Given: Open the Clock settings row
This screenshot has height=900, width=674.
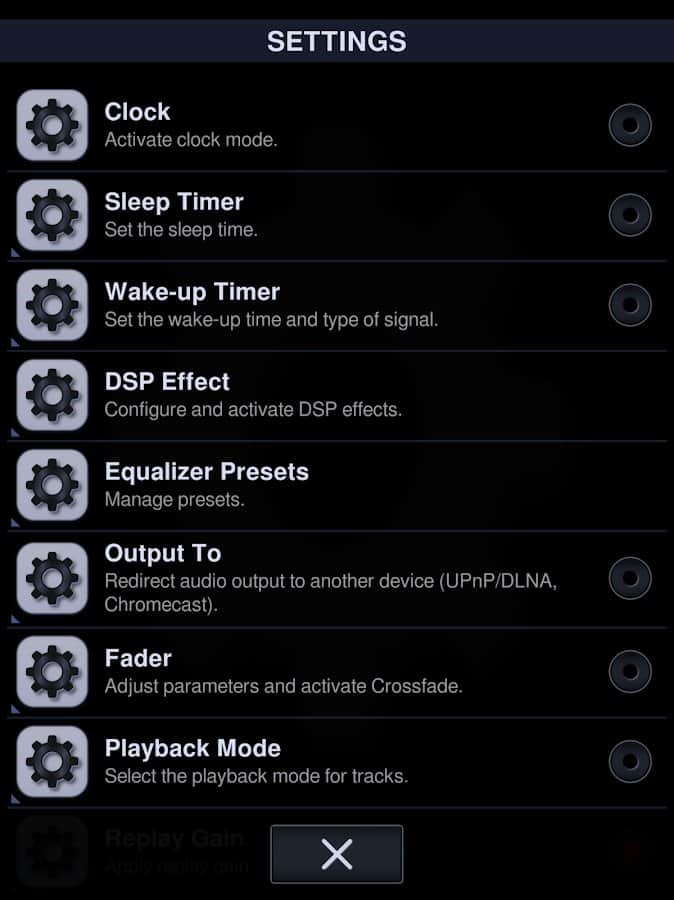Looking at the screenshot, I should [300, 125].
